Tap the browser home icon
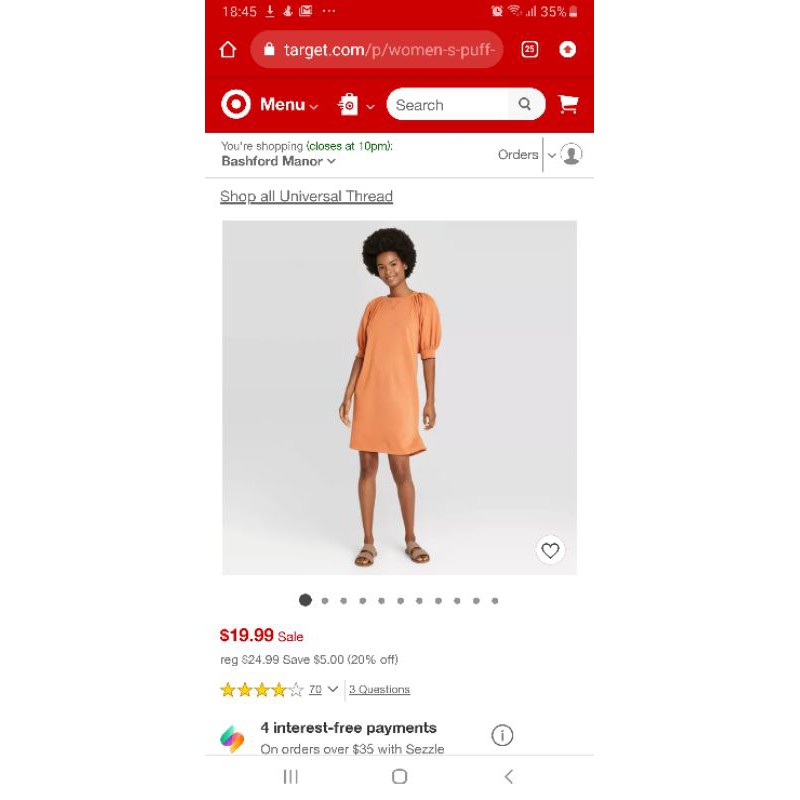The height and width of the screenshot is (800, 800). point(228,49)
